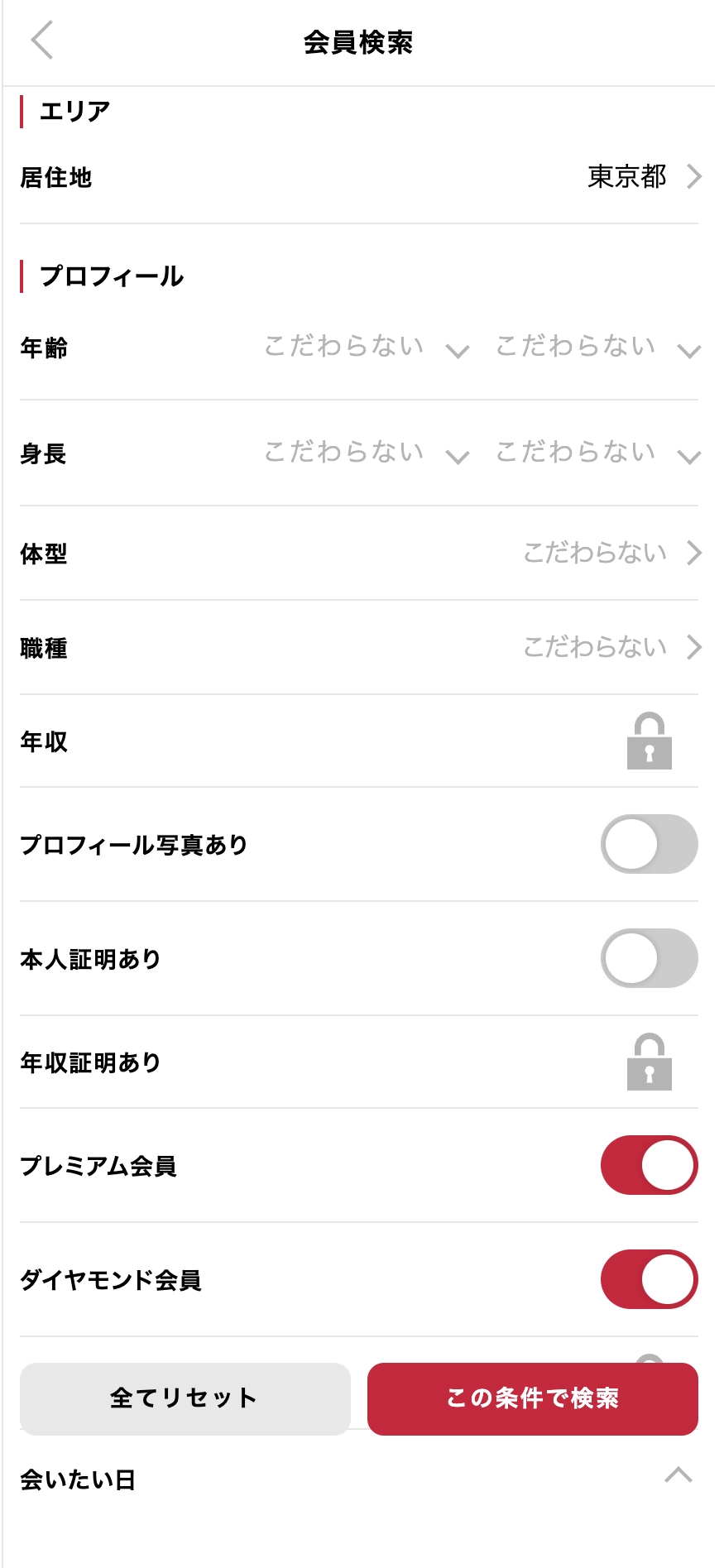The height and width of the screenshot is (1568, 724).
Task: Tap the locked 年収 filter
Action: click(649, 741)
